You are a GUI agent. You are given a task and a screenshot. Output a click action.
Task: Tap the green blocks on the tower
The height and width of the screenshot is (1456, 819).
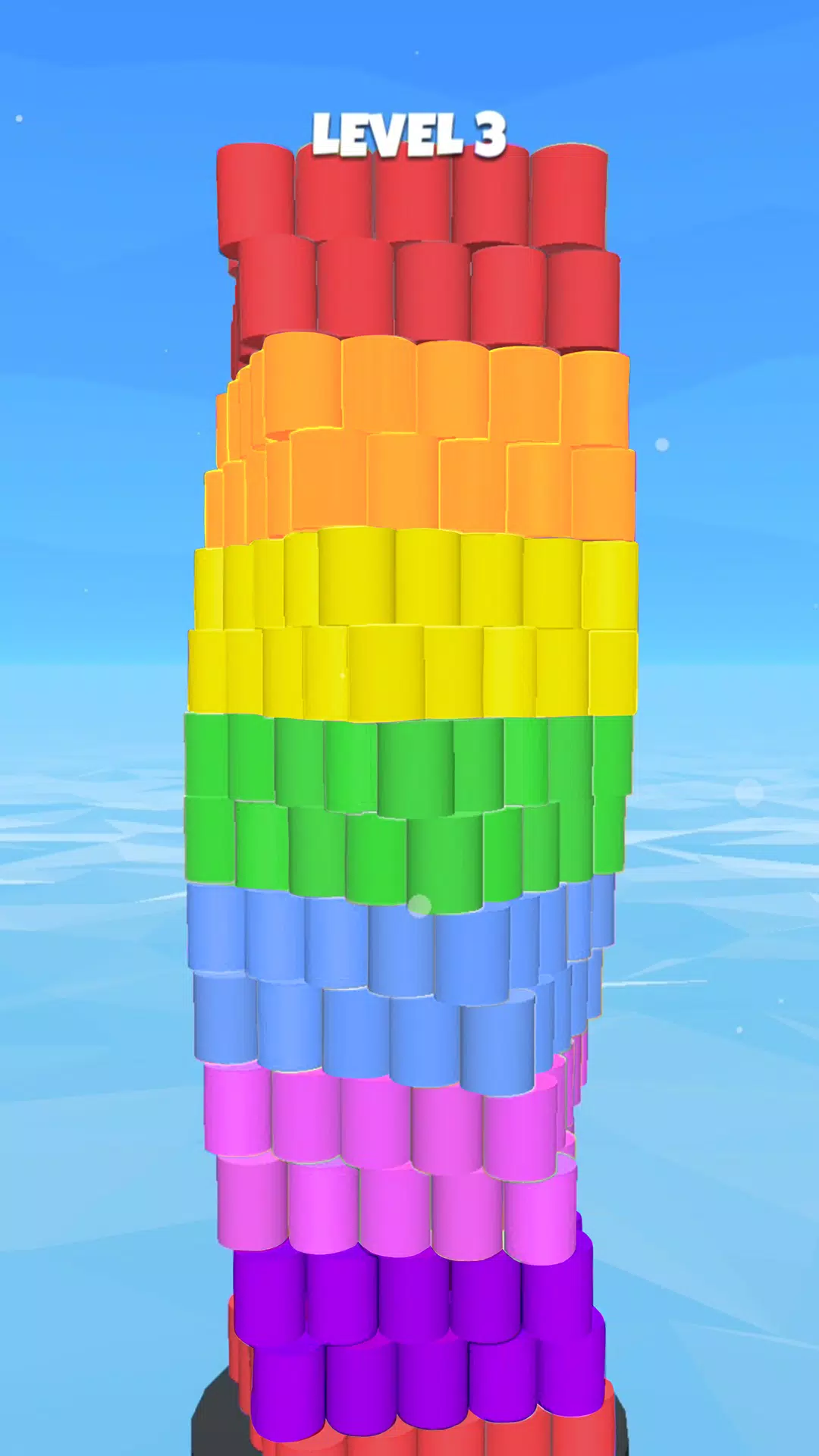click(x=409, y=804)
